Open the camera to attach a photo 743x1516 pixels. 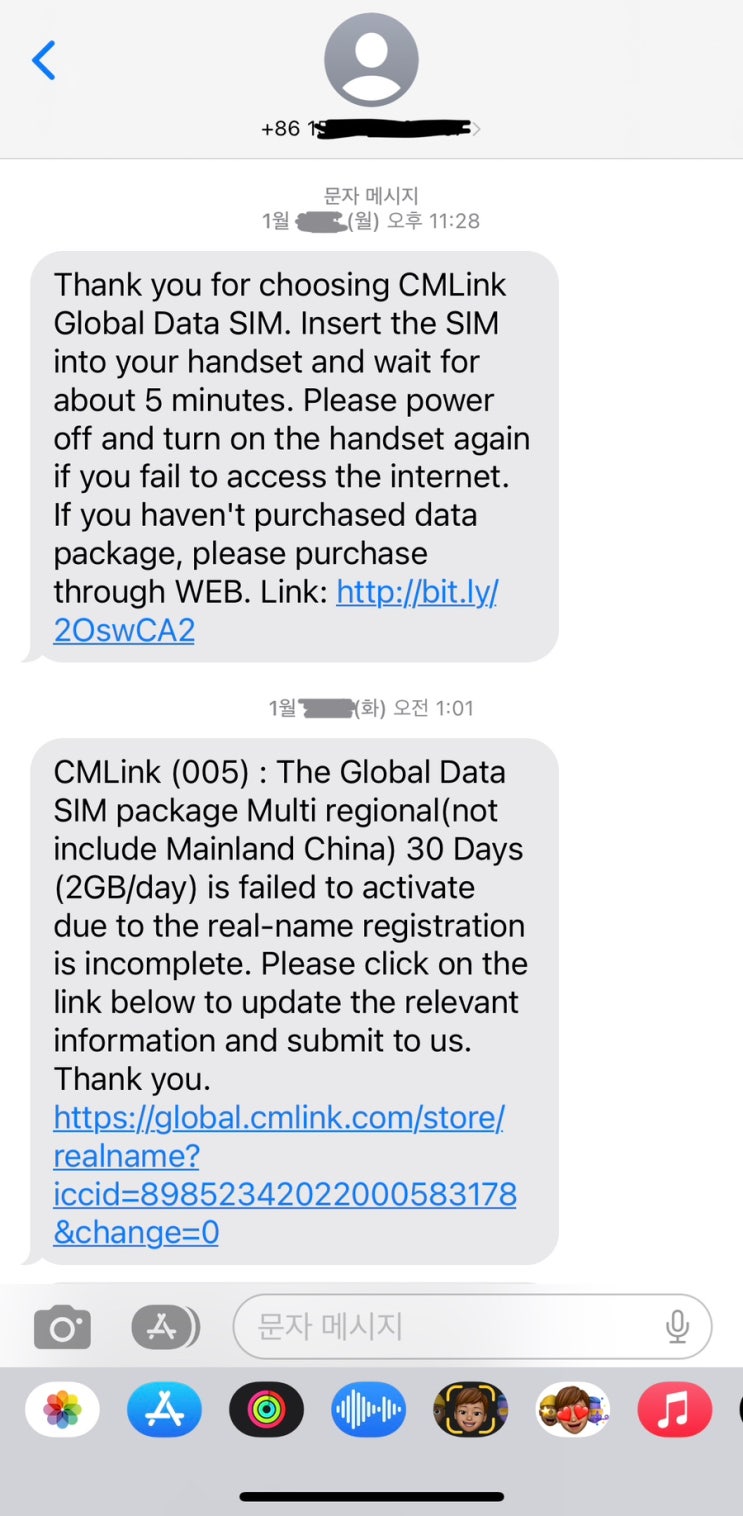(x=62, y=1328)
